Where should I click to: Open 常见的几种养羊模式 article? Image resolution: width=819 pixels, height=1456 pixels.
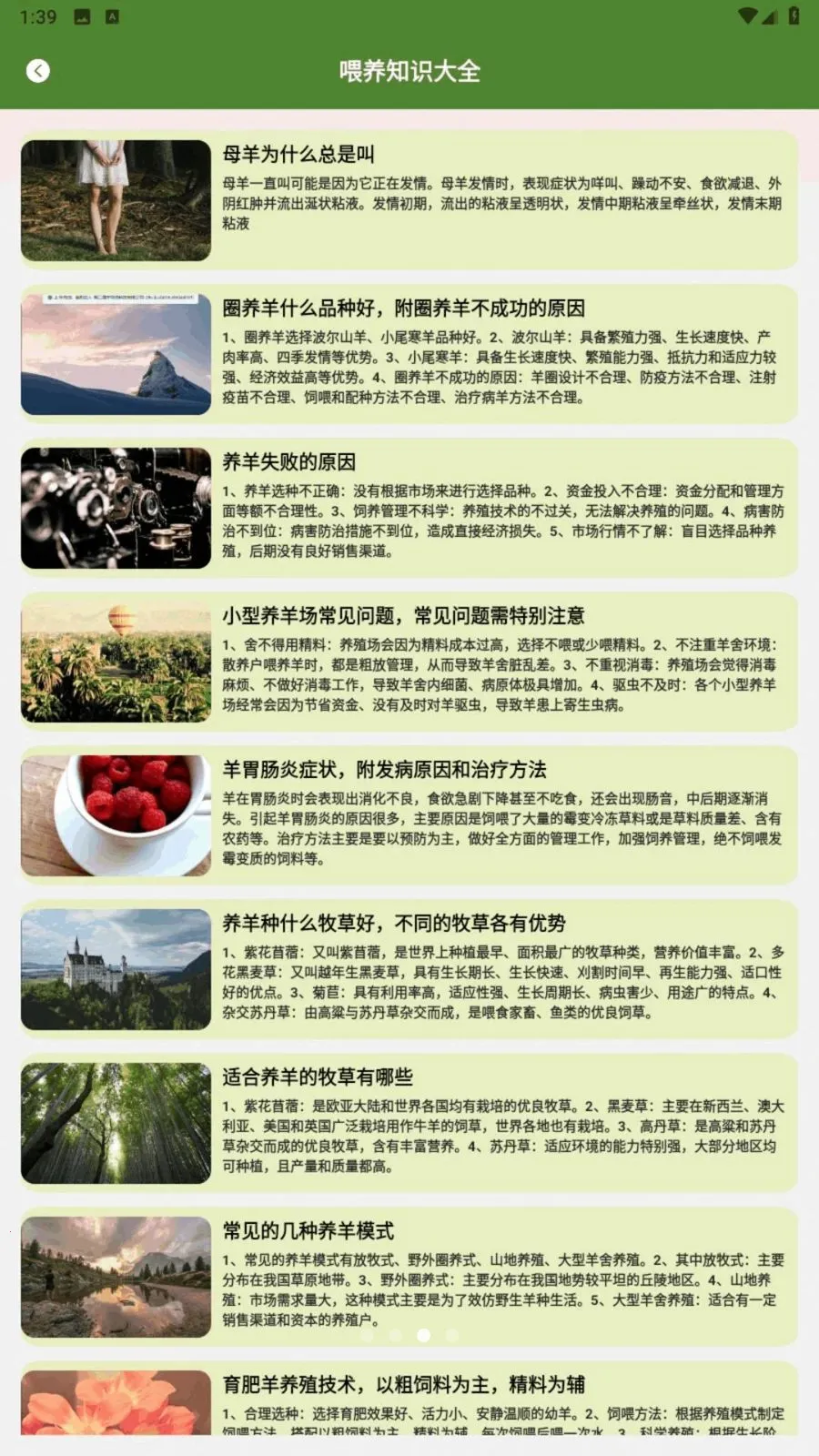point(409,1277)
